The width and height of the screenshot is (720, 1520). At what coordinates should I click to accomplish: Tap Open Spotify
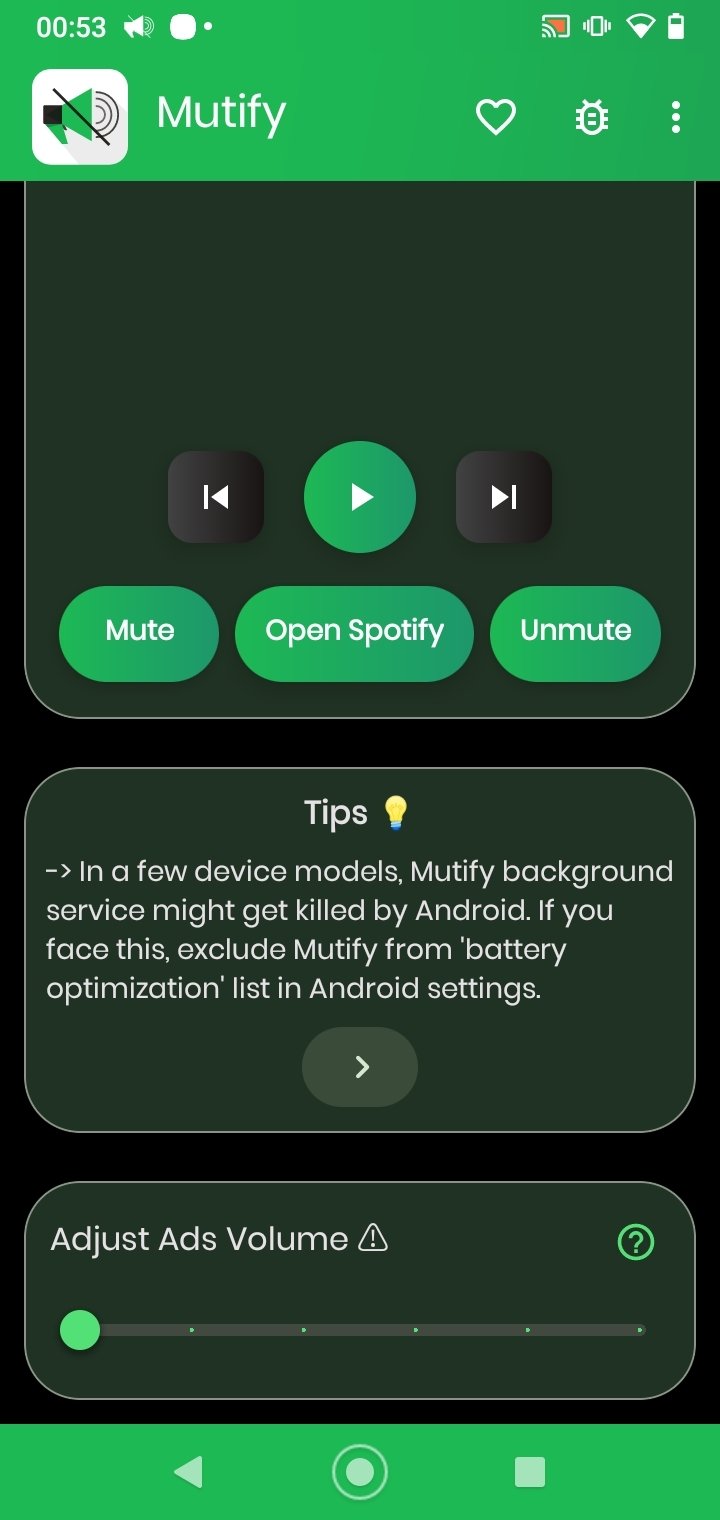tap(354, 633)
